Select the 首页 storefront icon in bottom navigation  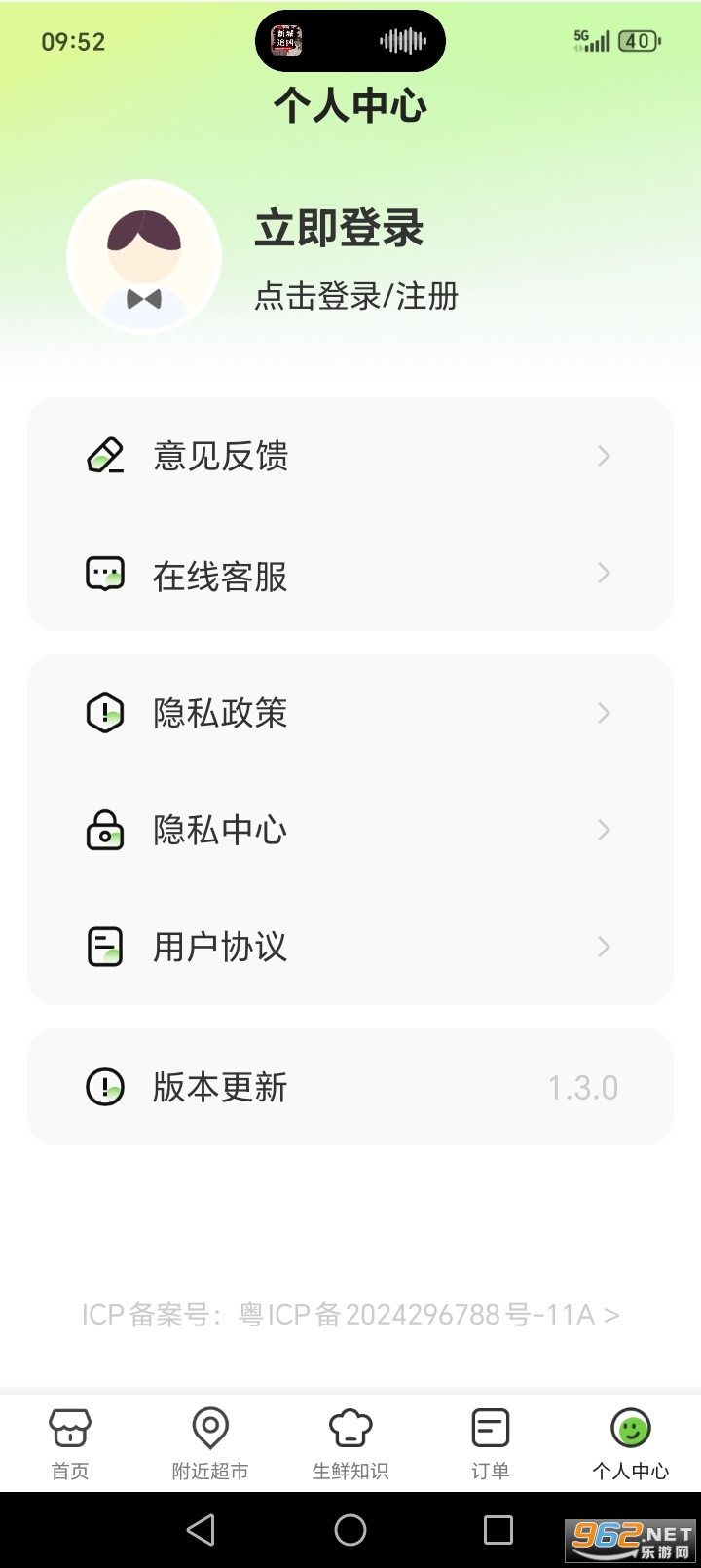click(69, 1426)
